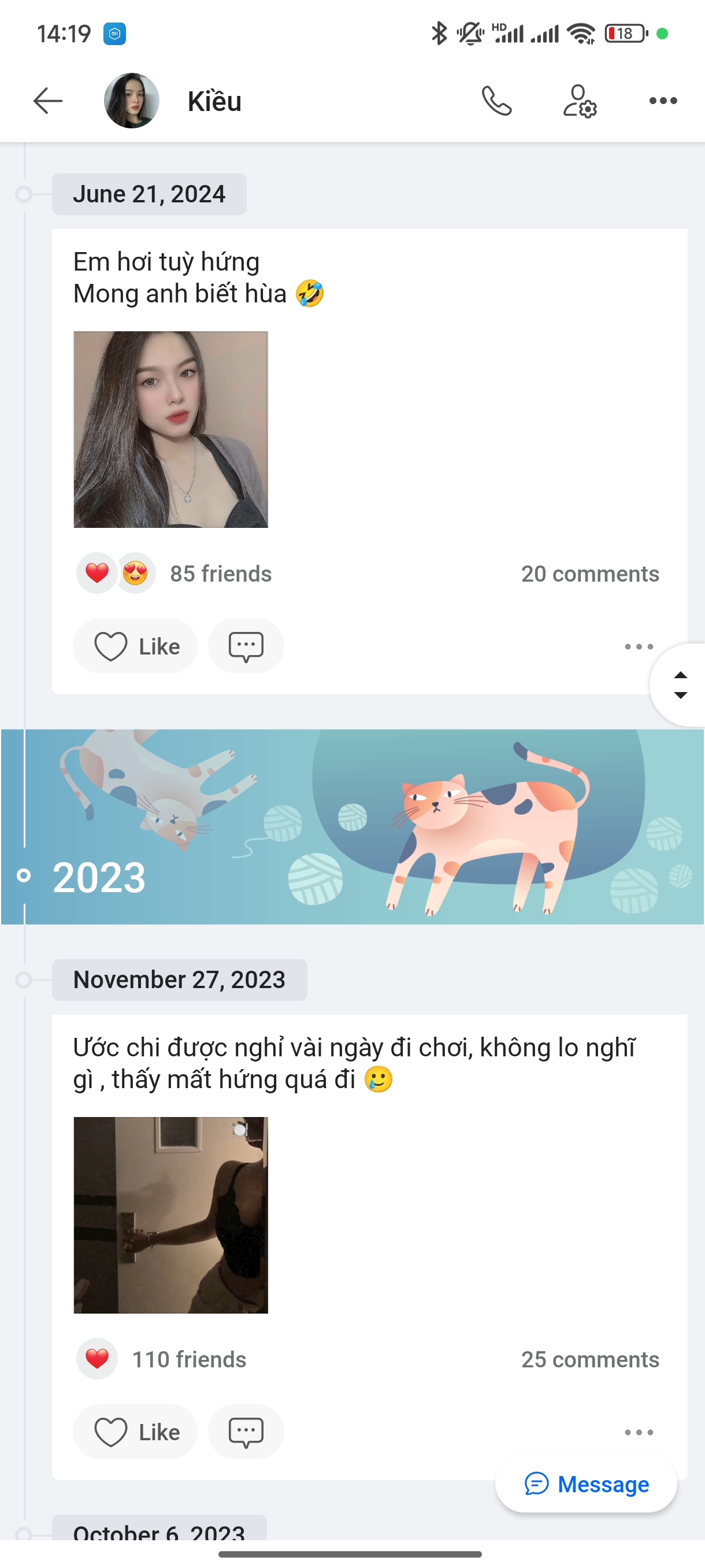Comment on the June 21, 2024 post

[x=246, y=646]
